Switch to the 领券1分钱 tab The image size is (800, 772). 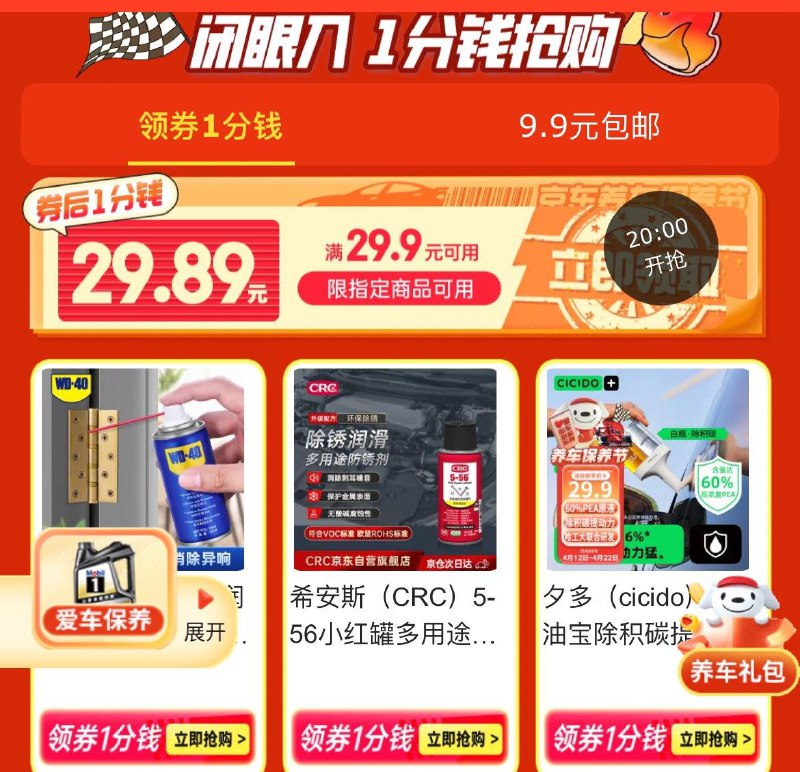tap(210, 126)
